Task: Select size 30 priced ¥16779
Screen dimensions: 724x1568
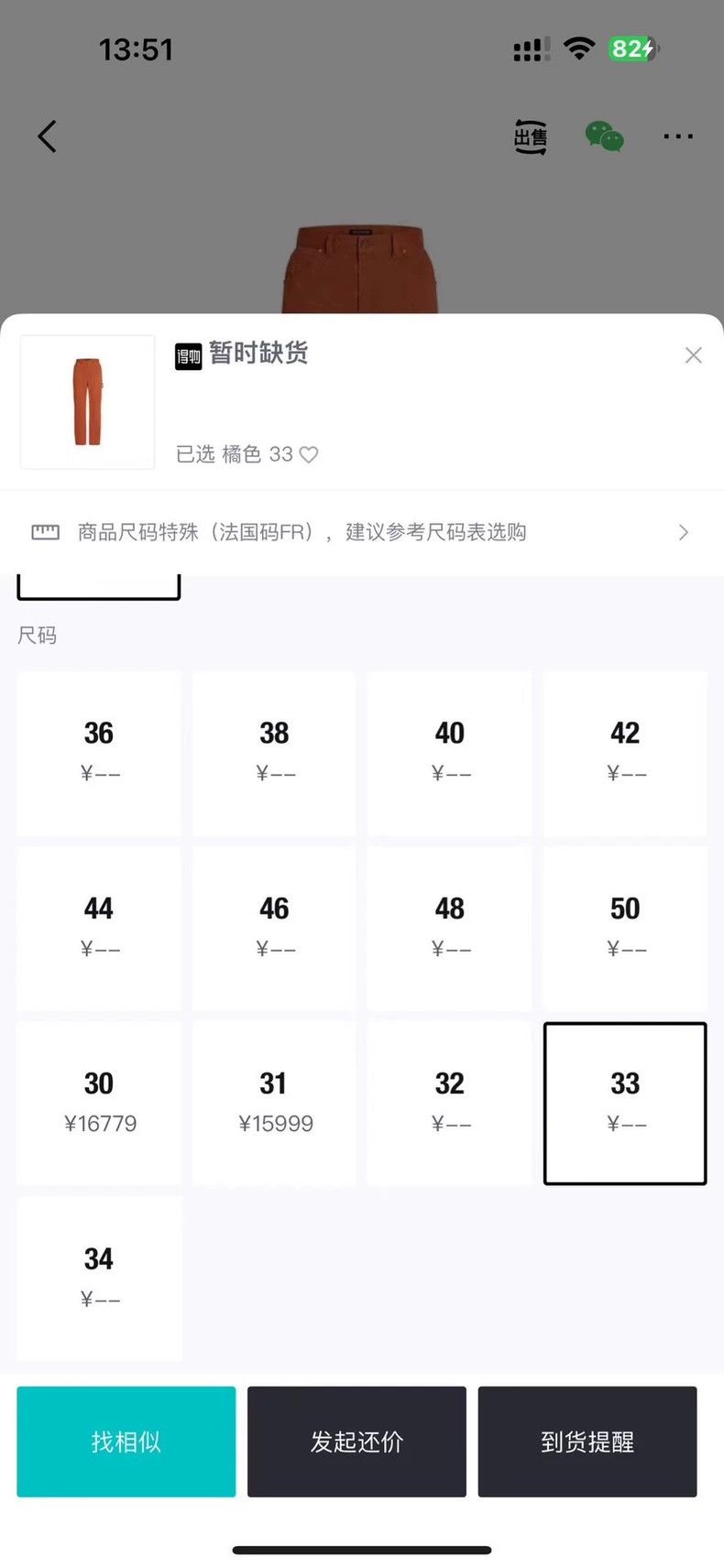Action: point(99,1104)
